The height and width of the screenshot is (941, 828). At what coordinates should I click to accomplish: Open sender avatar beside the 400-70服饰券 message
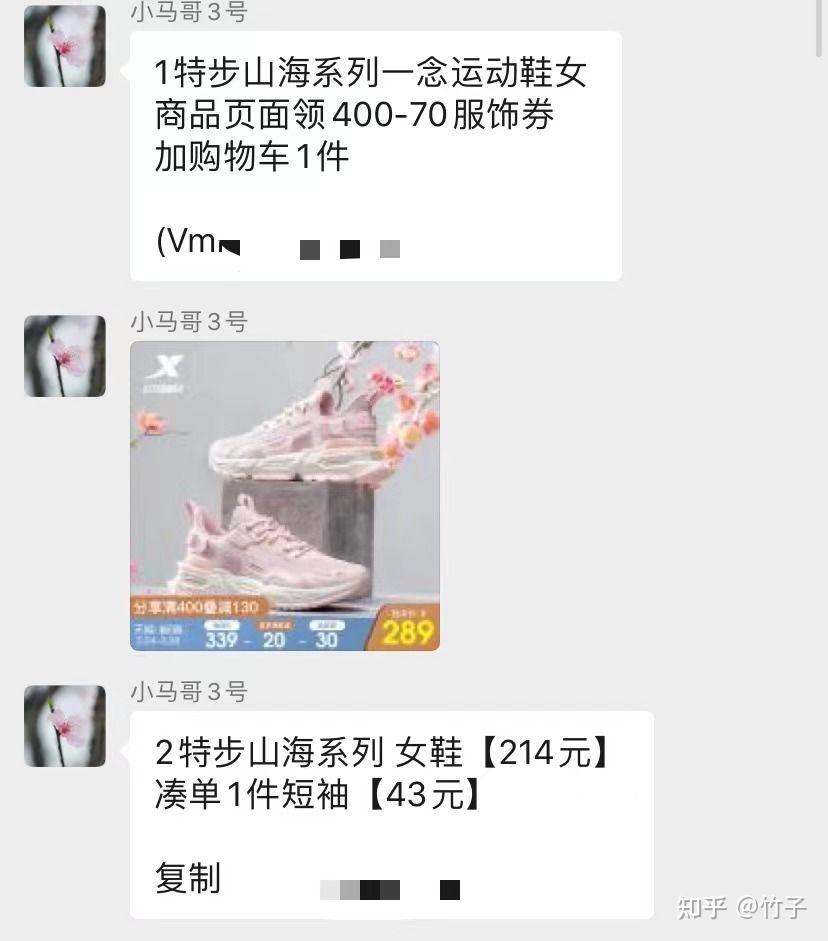[x=65, y=46]
